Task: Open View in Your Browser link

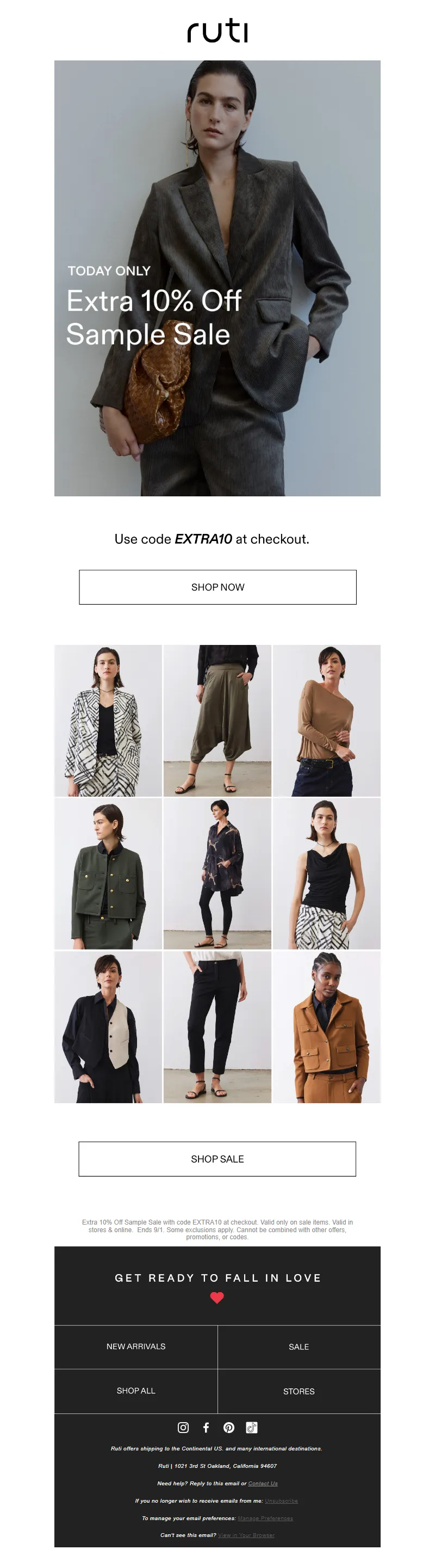Action: [246, 1534]
